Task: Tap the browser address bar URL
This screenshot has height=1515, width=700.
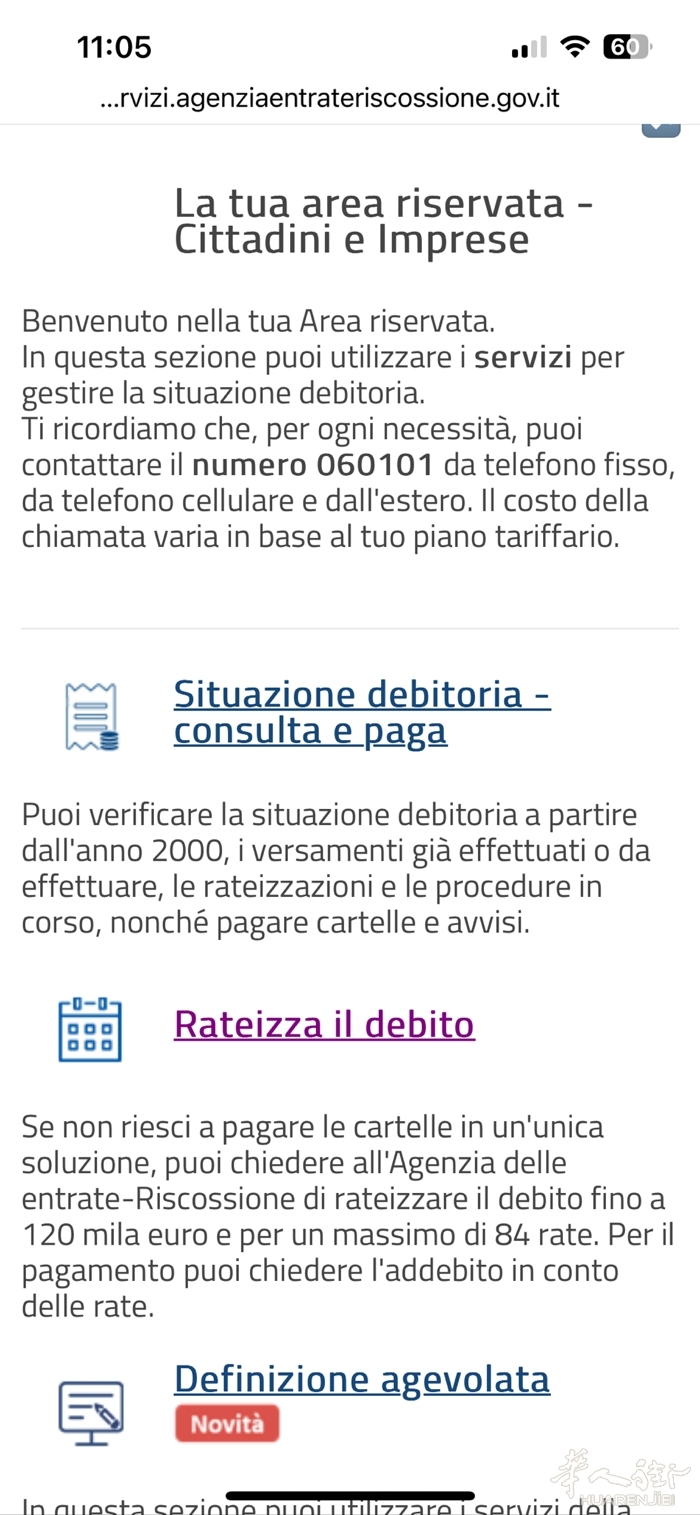Action: [330, 98]
